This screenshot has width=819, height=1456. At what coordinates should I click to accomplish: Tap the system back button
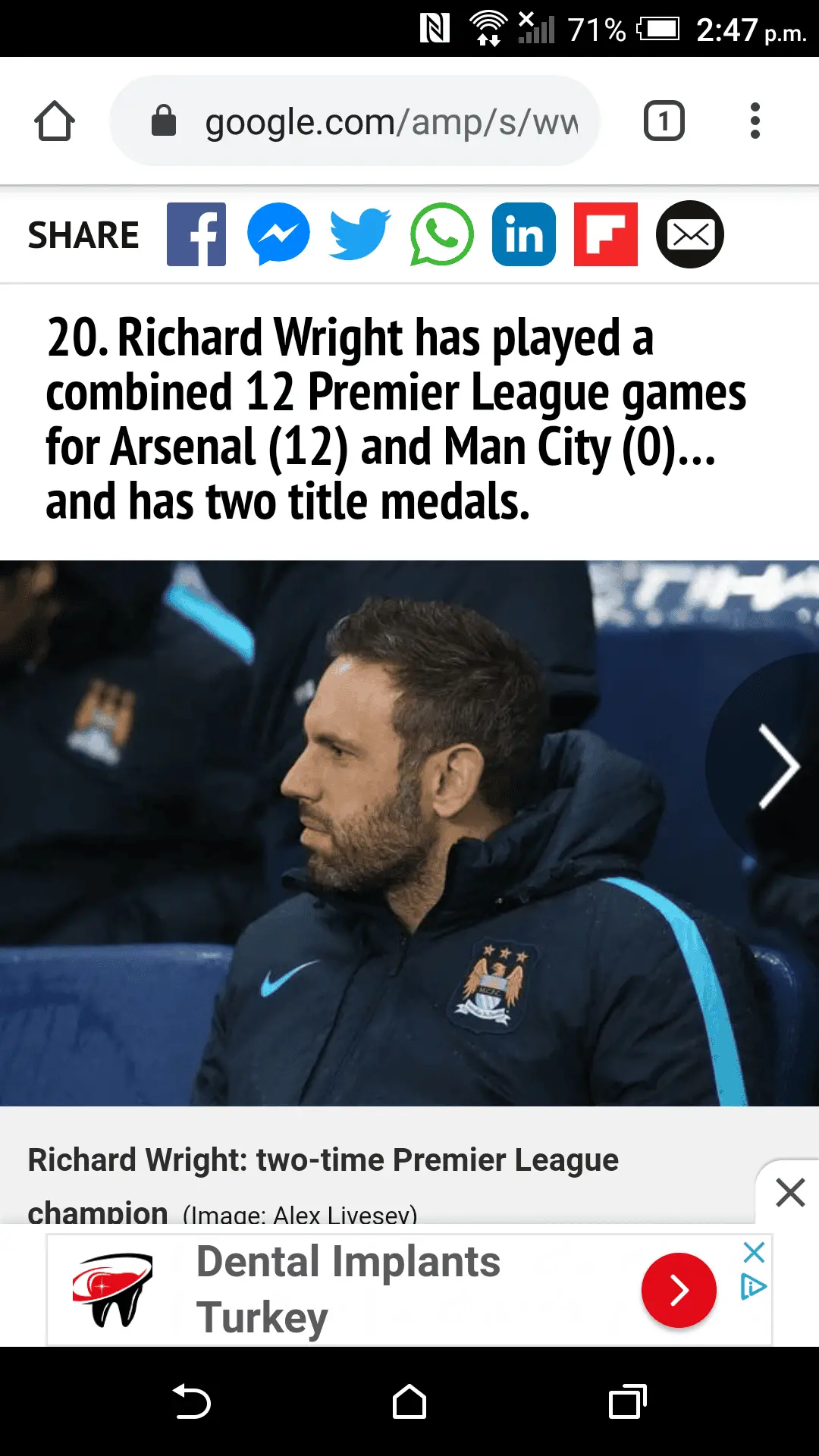(x=192, y=1401)
